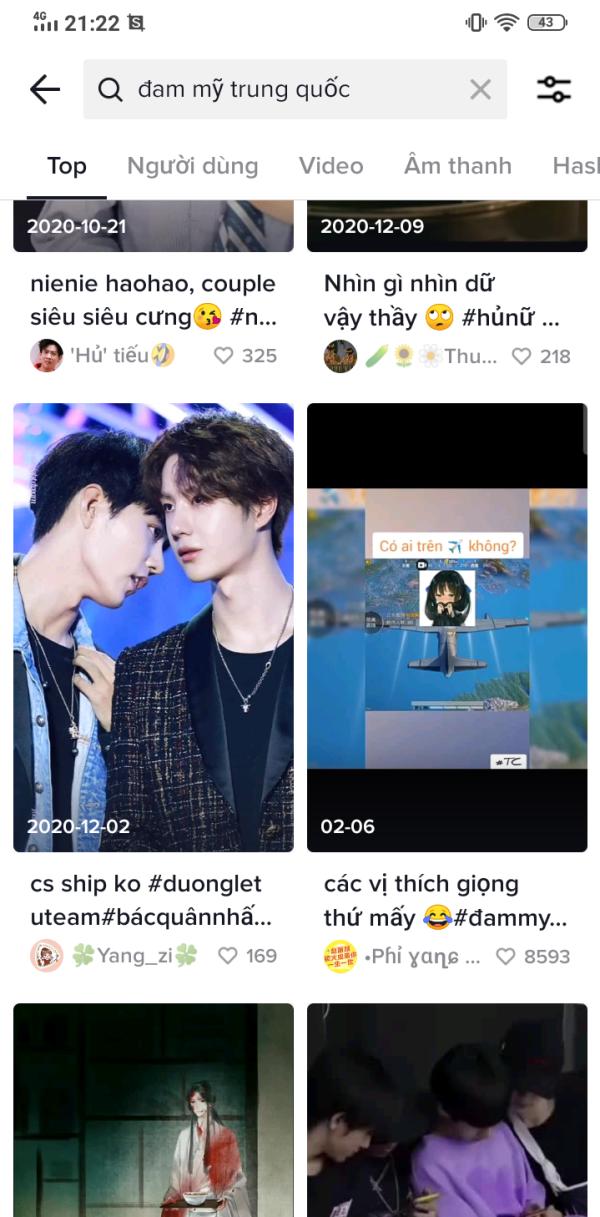Open the airplane game video dated 02-06

pyautogui.click(x=447, y=627)
